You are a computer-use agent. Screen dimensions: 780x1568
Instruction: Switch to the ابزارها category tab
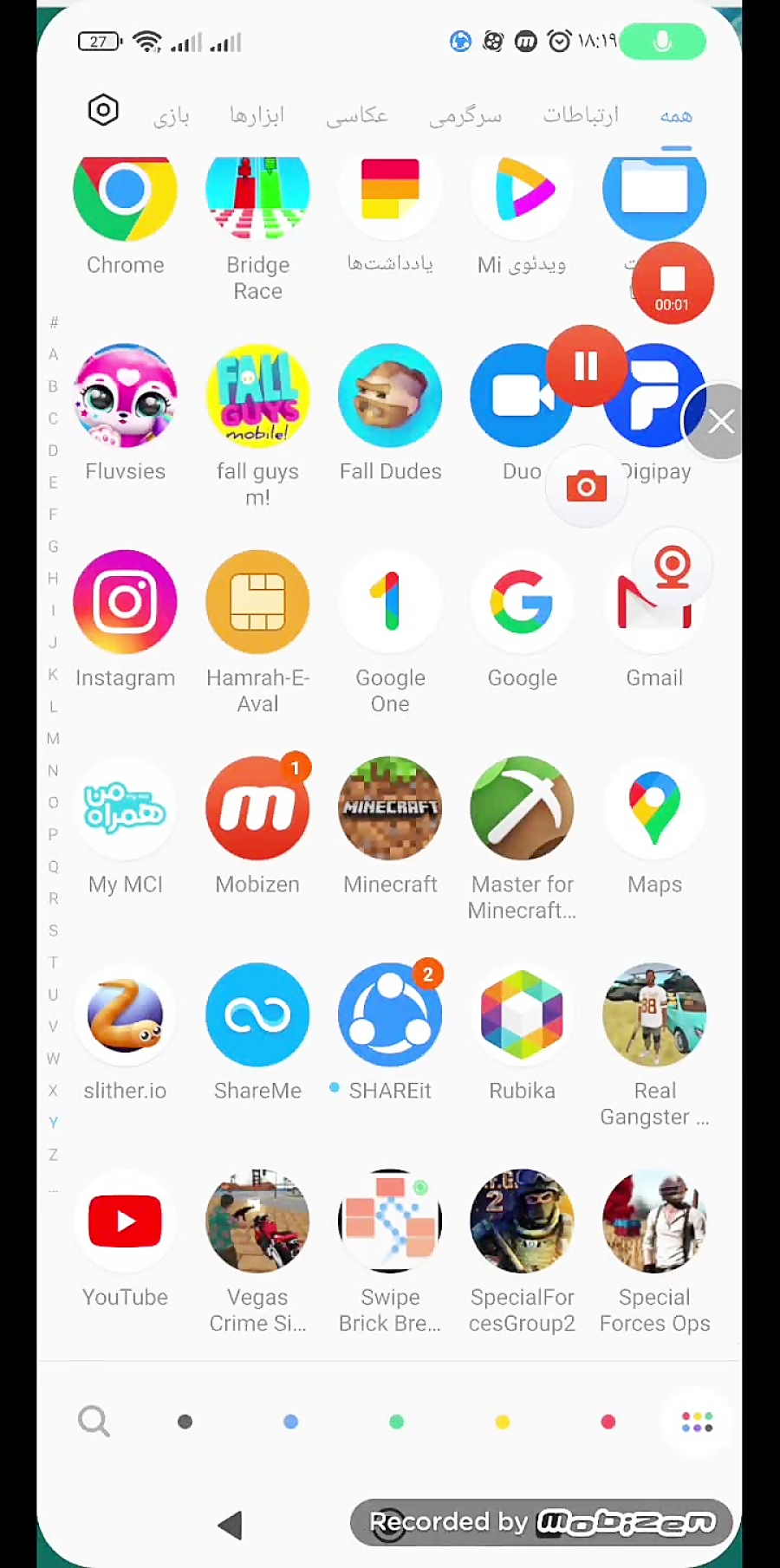(257, 115)
